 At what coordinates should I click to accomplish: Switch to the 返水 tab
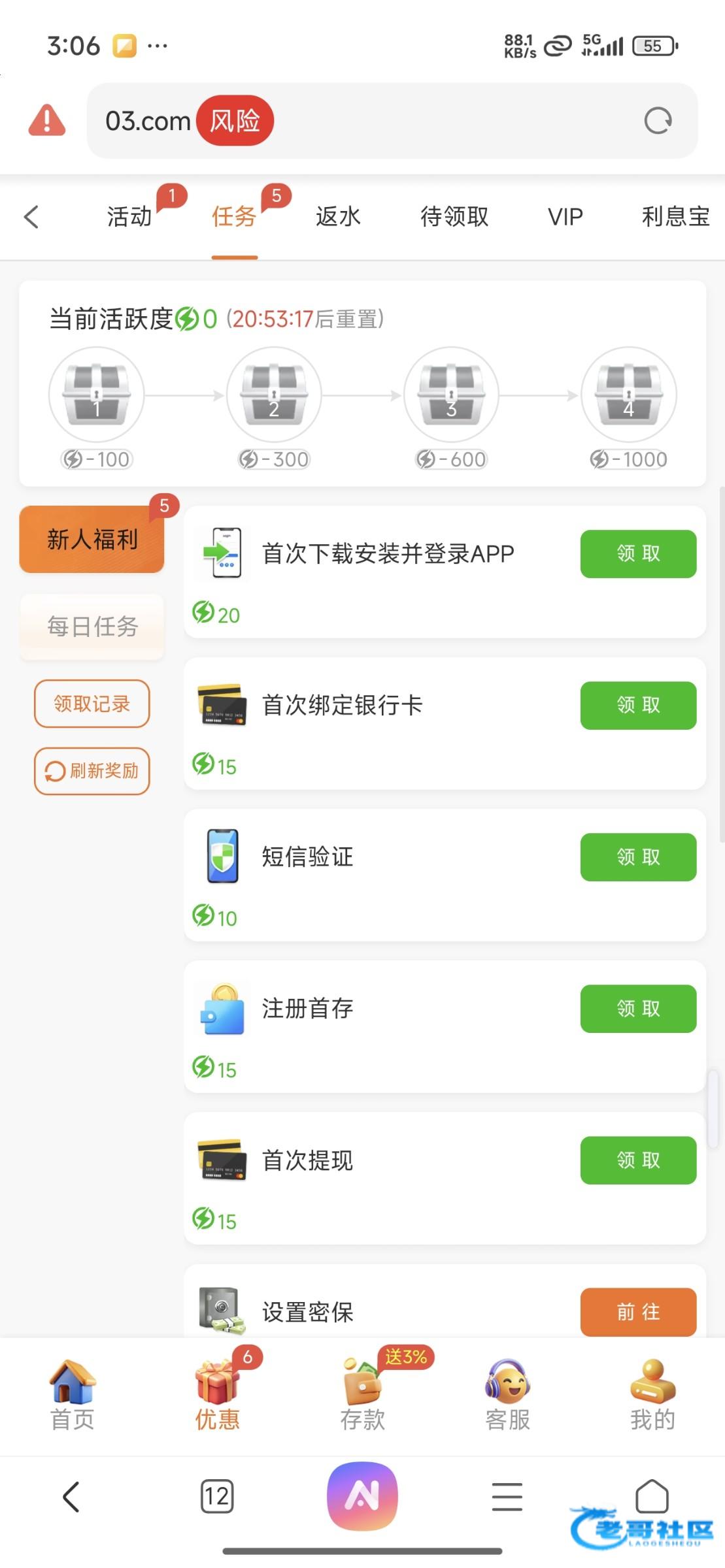tap(338, 217)
